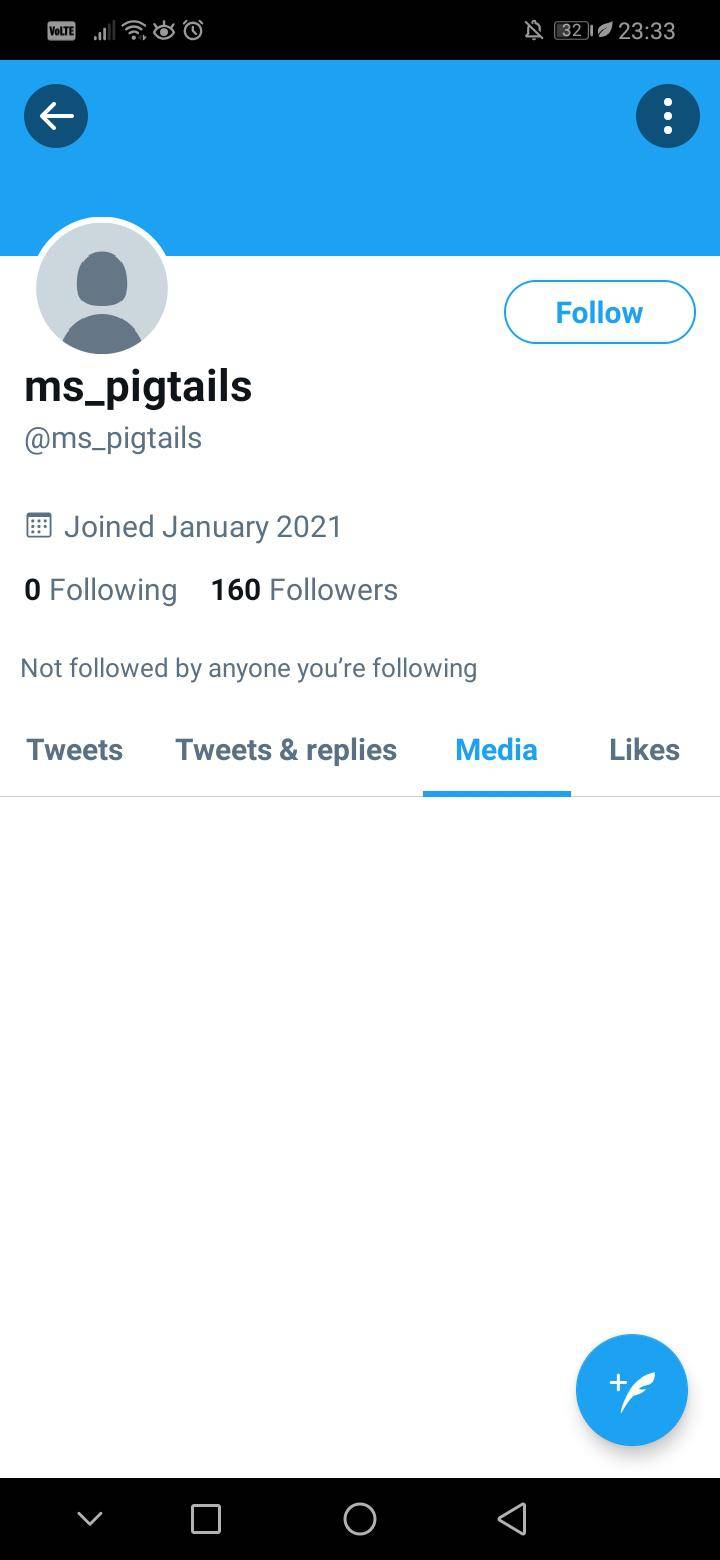Screen dimensions: 720x1560
Task: Switch to the Likes tab
Action: 644,750
